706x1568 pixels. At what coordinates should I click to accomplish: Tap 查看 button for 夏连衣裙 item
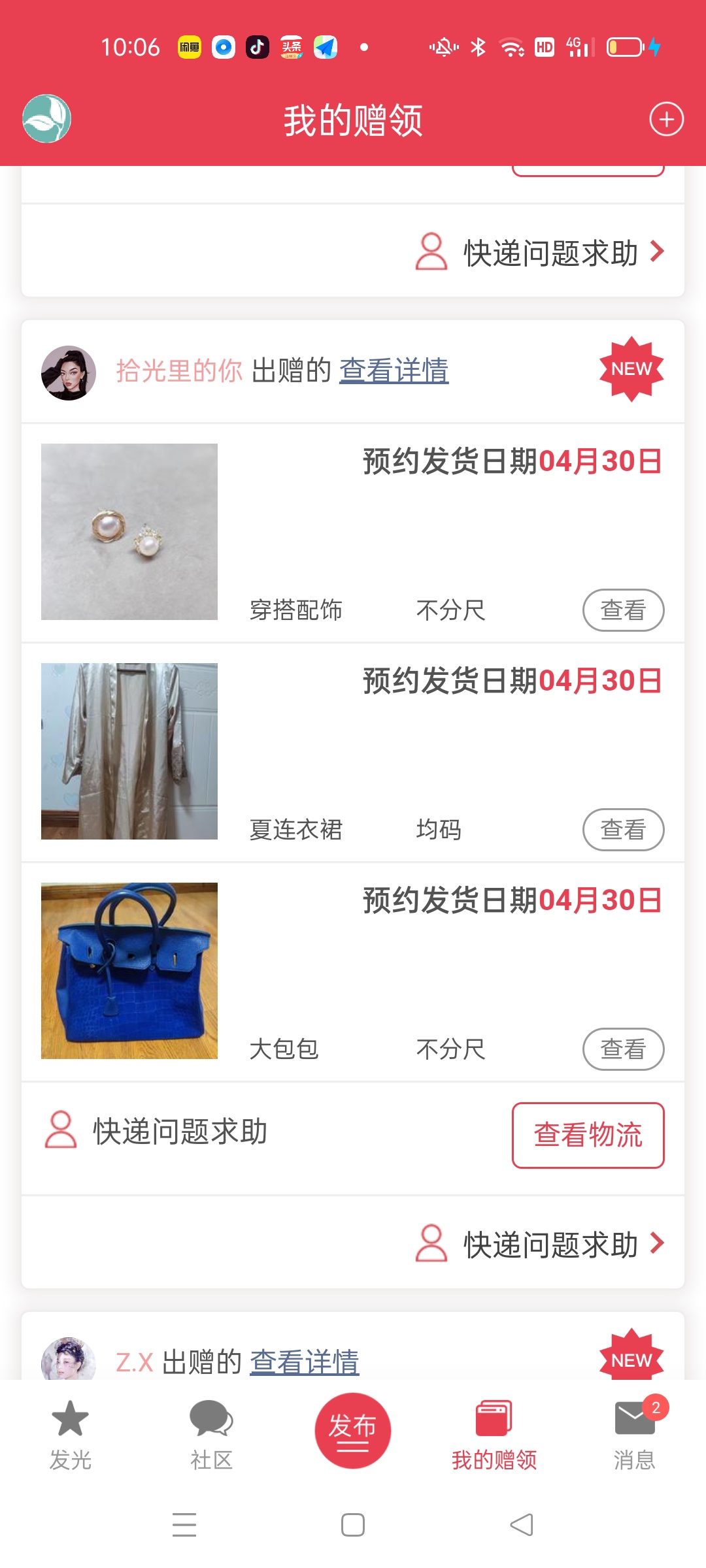623,830
